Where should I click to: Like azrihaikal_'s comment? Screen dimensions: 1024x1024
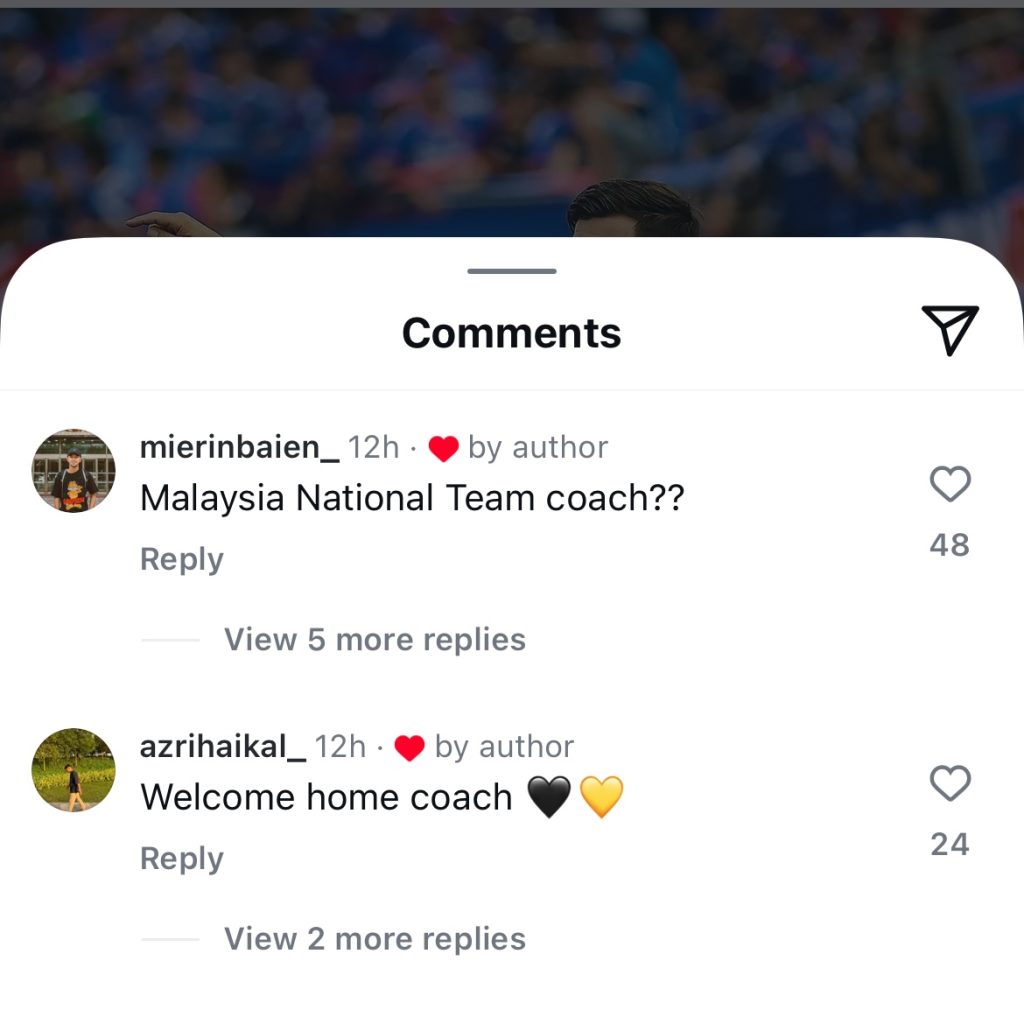(949, 784)
